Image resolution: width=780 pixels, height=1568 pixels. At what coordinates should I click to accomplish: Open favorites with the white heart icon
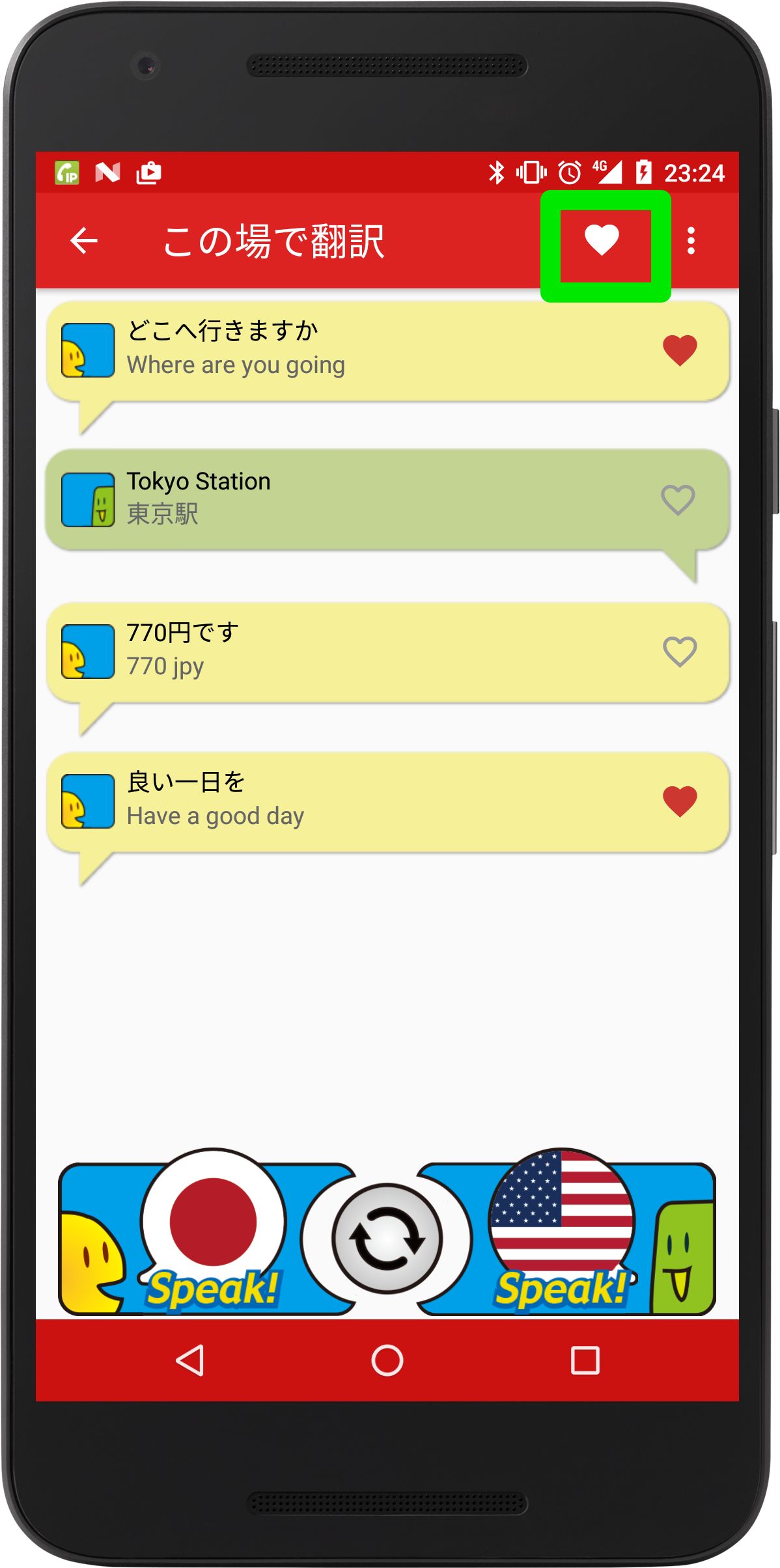coord(602,241)
